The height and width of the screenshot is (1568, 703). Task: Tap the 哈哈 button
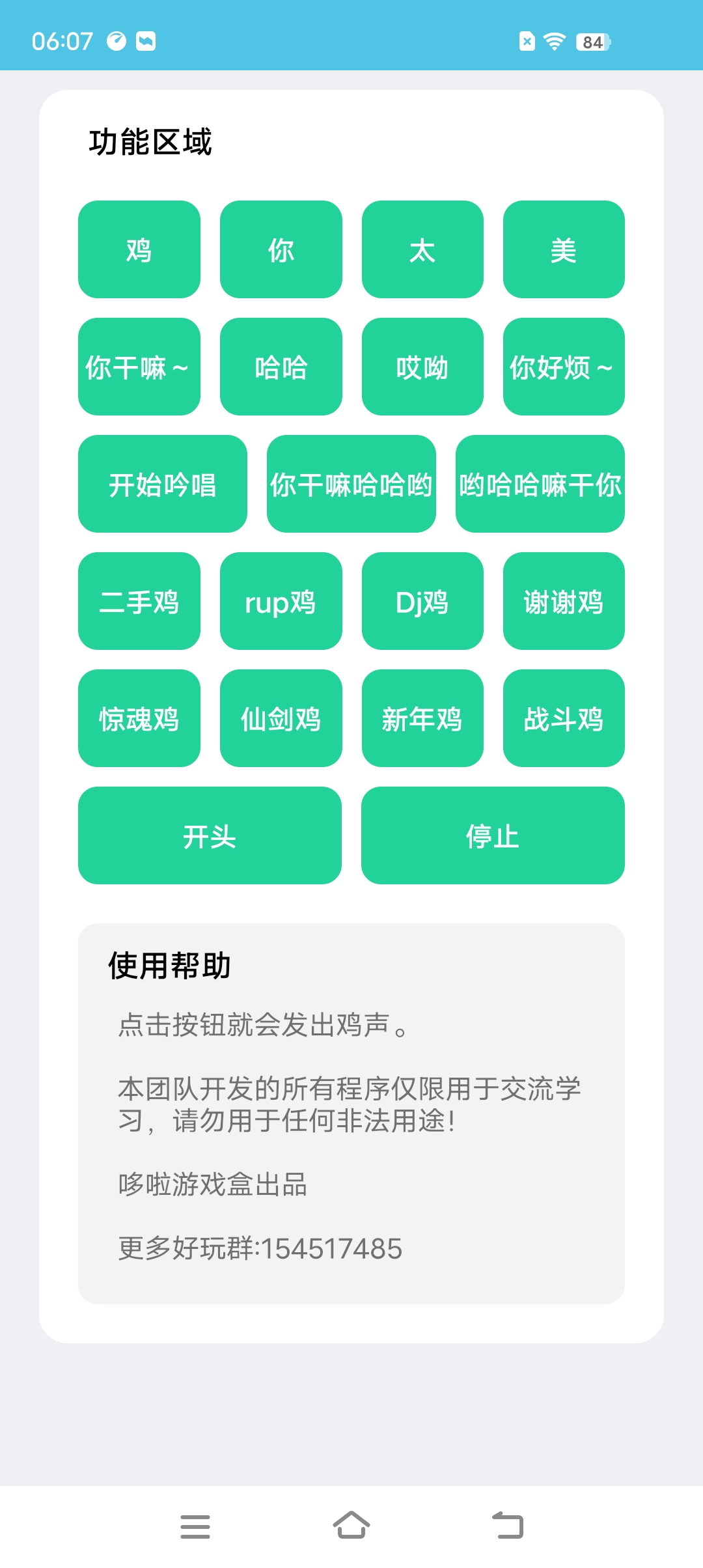pos(281,367)
